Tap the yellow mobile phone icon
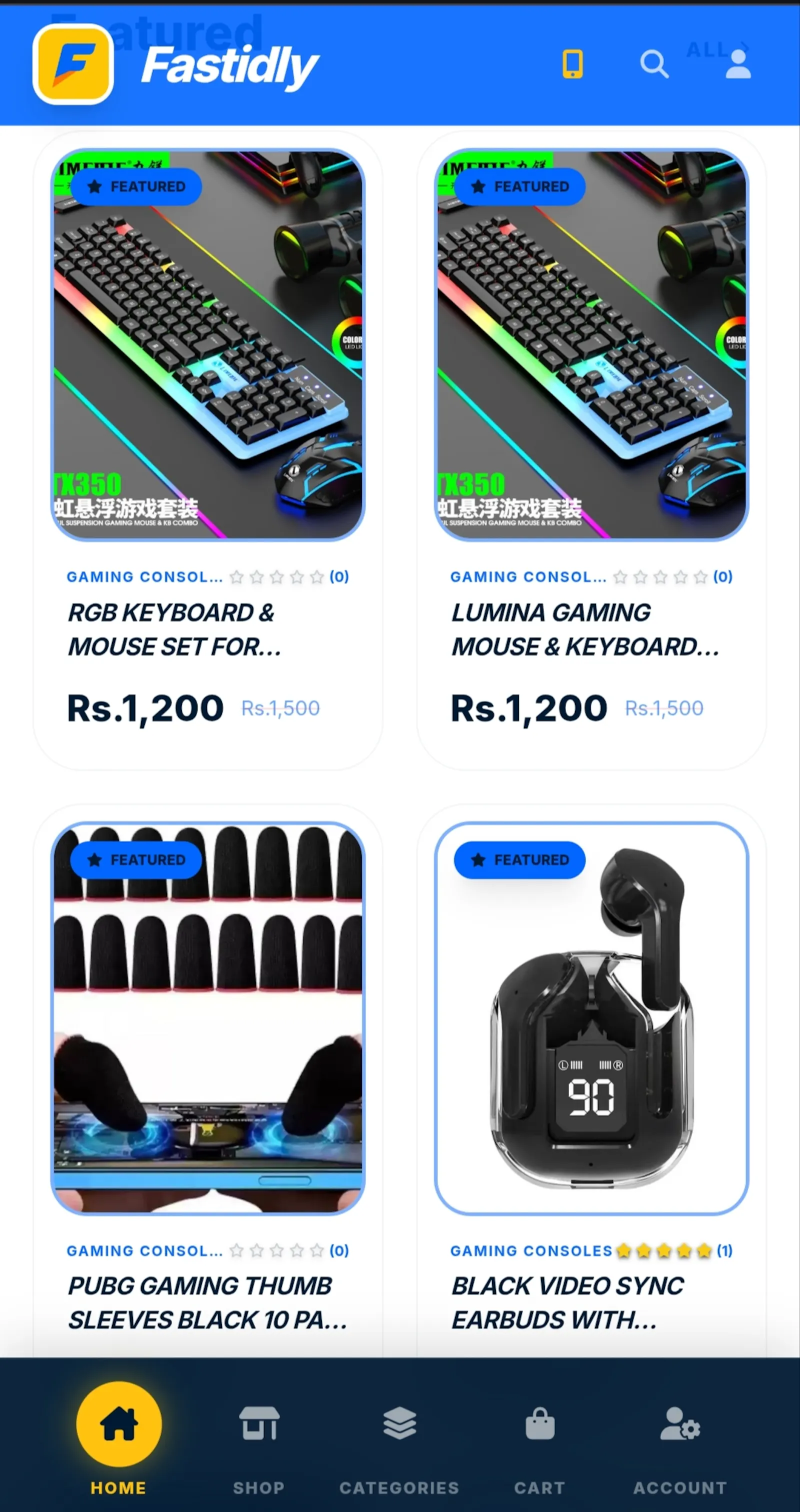The image size is (800, 1512). tap(572, 64)
